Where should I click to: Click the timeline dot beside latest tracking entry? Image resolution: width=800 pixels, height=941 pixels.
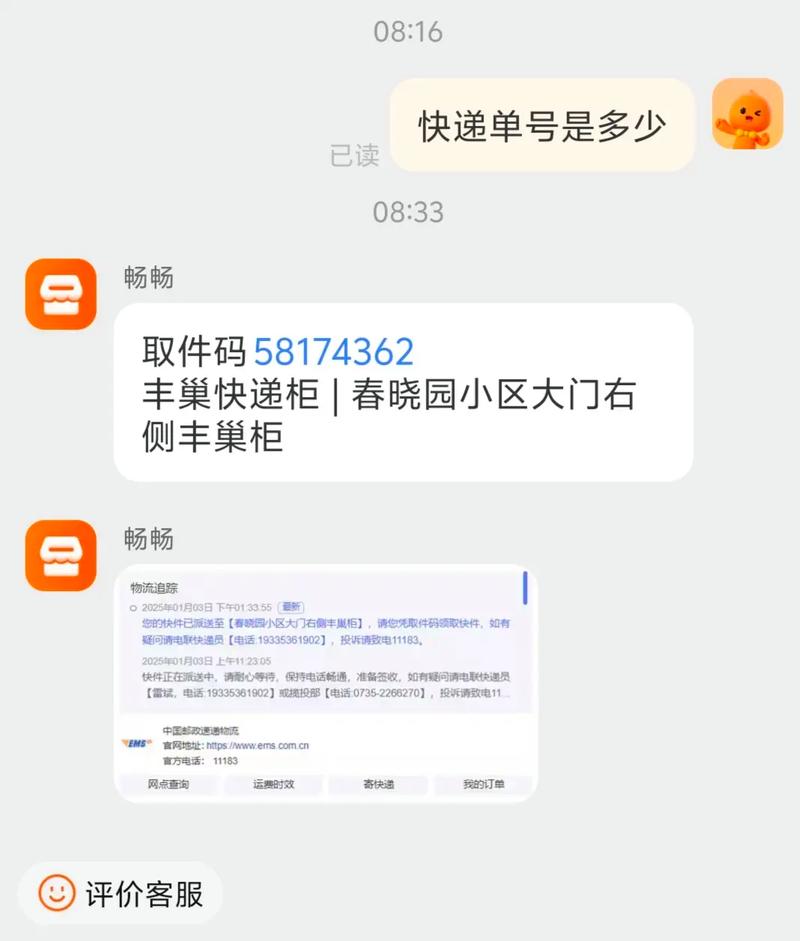[133, 606]
